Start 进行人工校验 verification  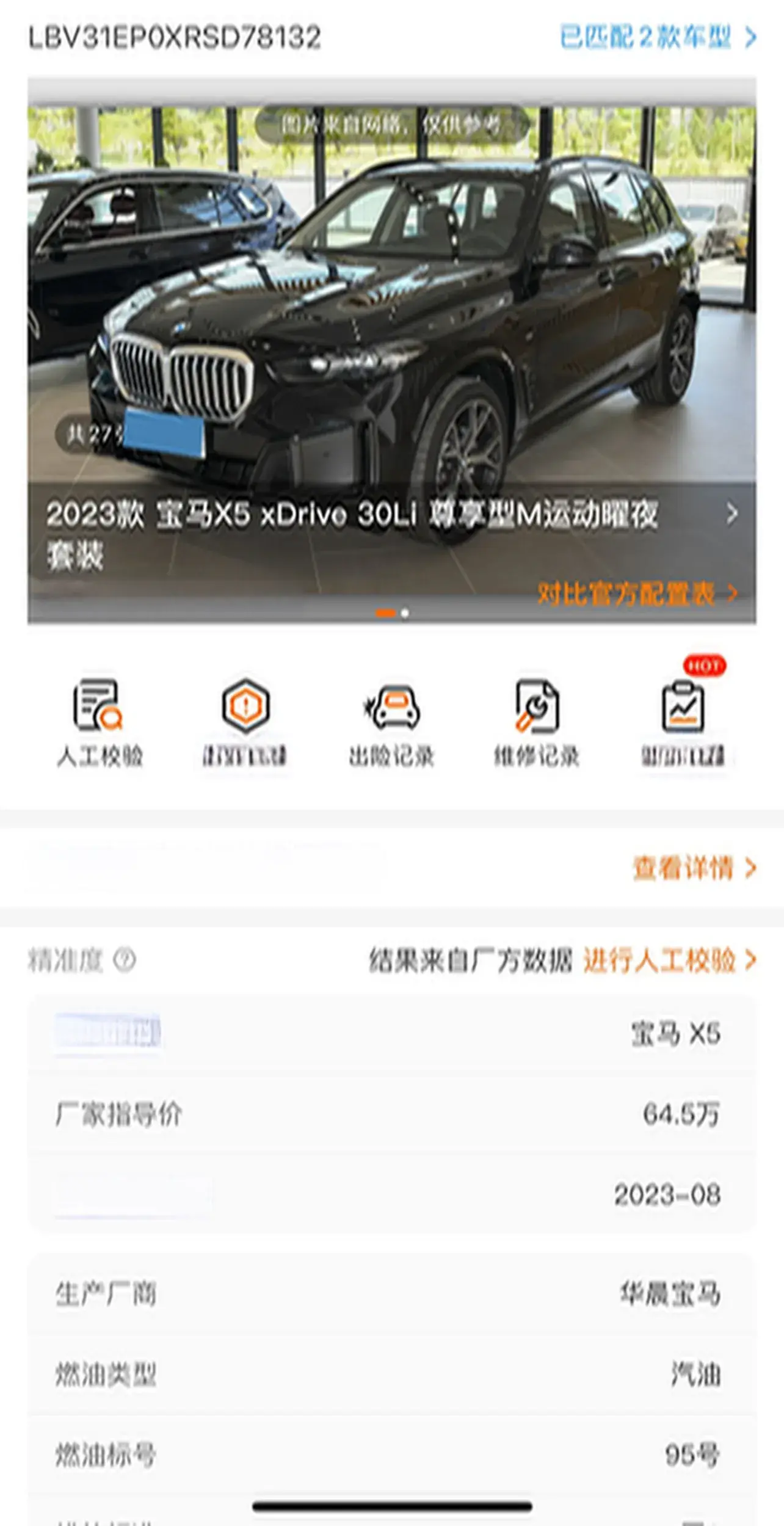coord(669,961)
